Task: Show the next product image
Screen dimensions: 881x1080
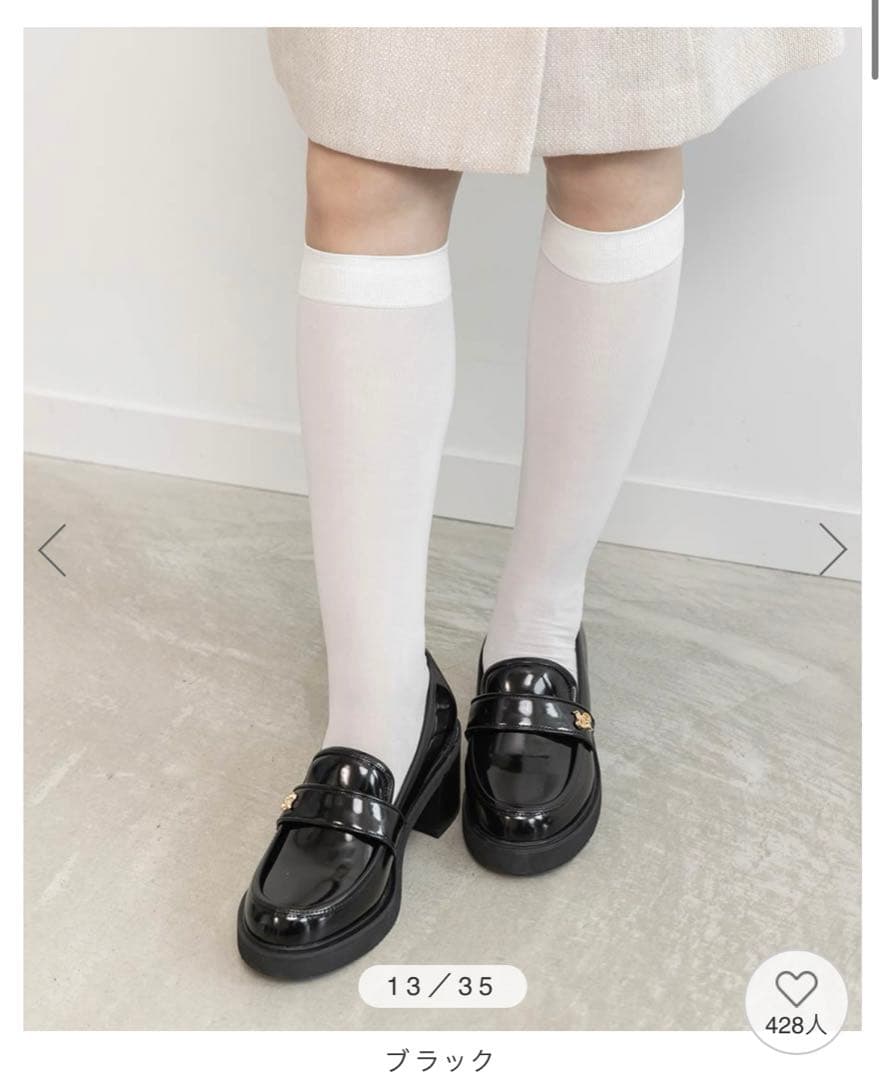Action: [x=832, y=550]
